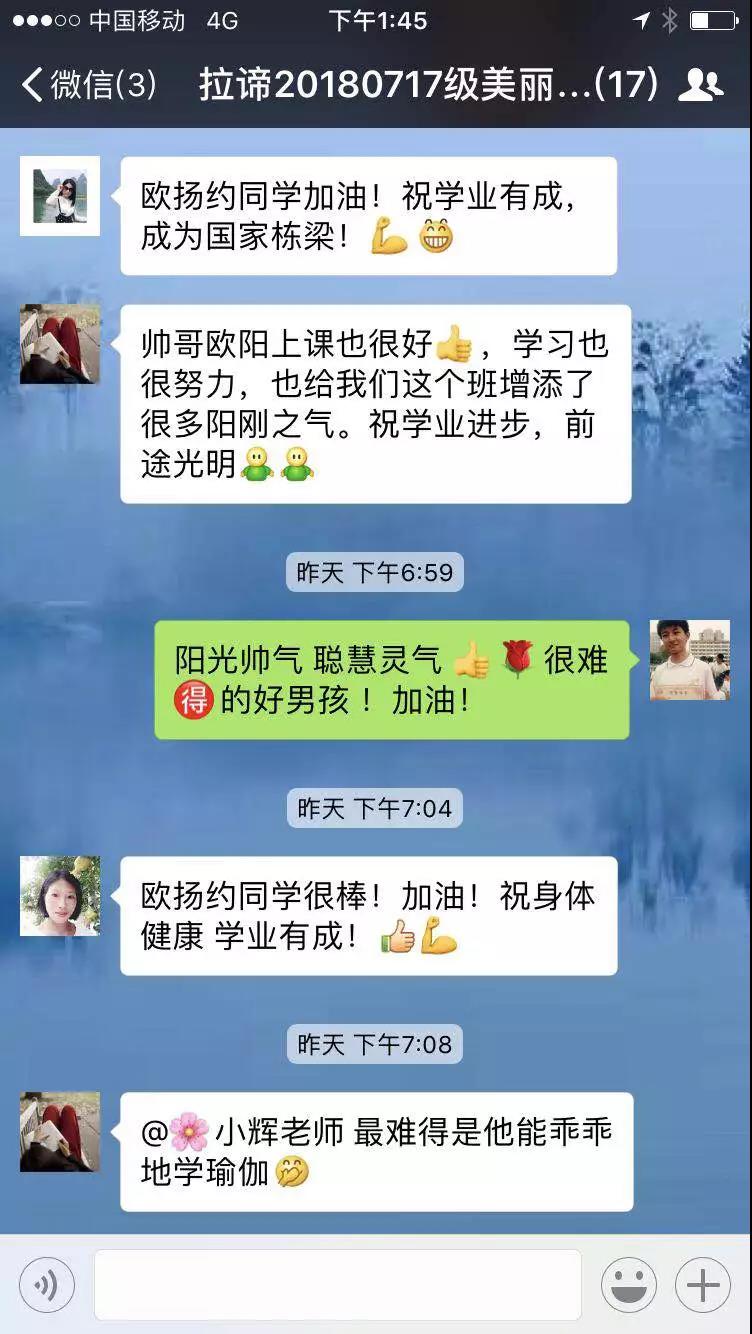
Task: Go back to the 微信 chat list
Action: pyautogui.click(x=88, y=85)
